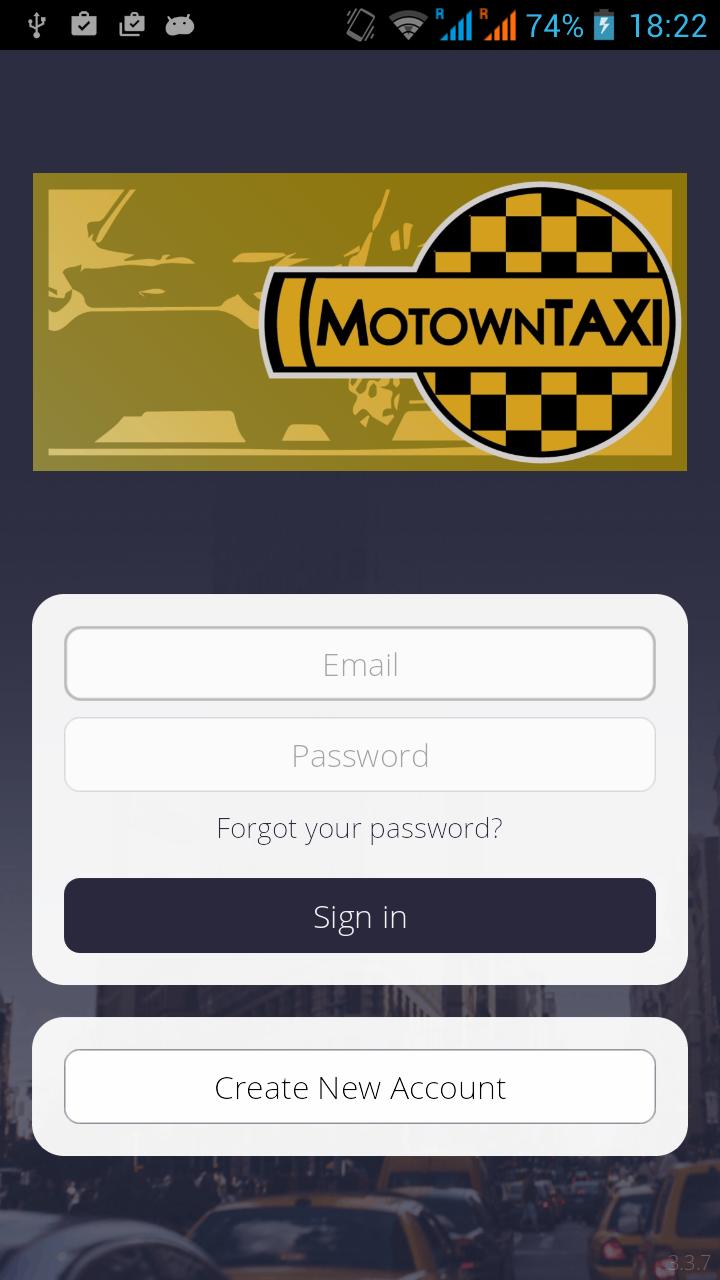Viewport: 720px width, 1280px height.
Task: Focus the Password field
Action: tap(360, 755)
